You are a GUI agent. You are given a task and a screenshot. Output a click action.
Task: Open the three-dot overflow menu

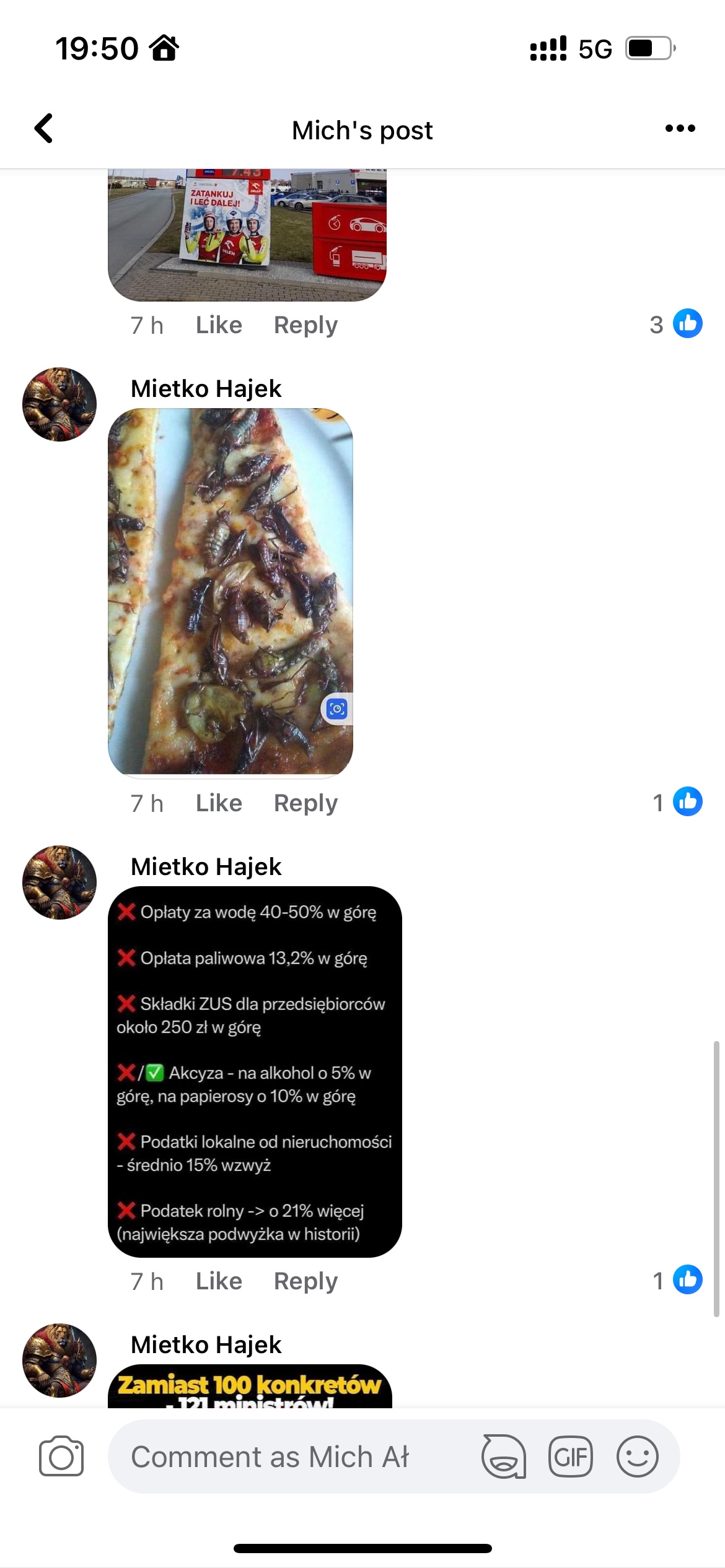point(680,129)
